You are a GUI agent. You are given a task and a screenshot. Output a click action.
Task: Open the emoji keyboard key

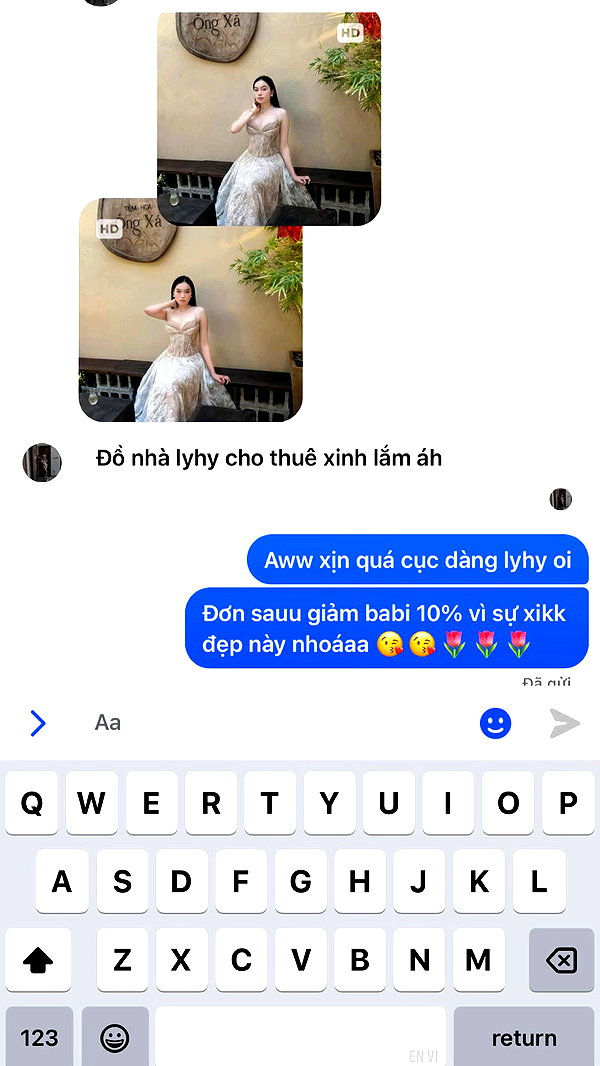(x=115, y=1037)
